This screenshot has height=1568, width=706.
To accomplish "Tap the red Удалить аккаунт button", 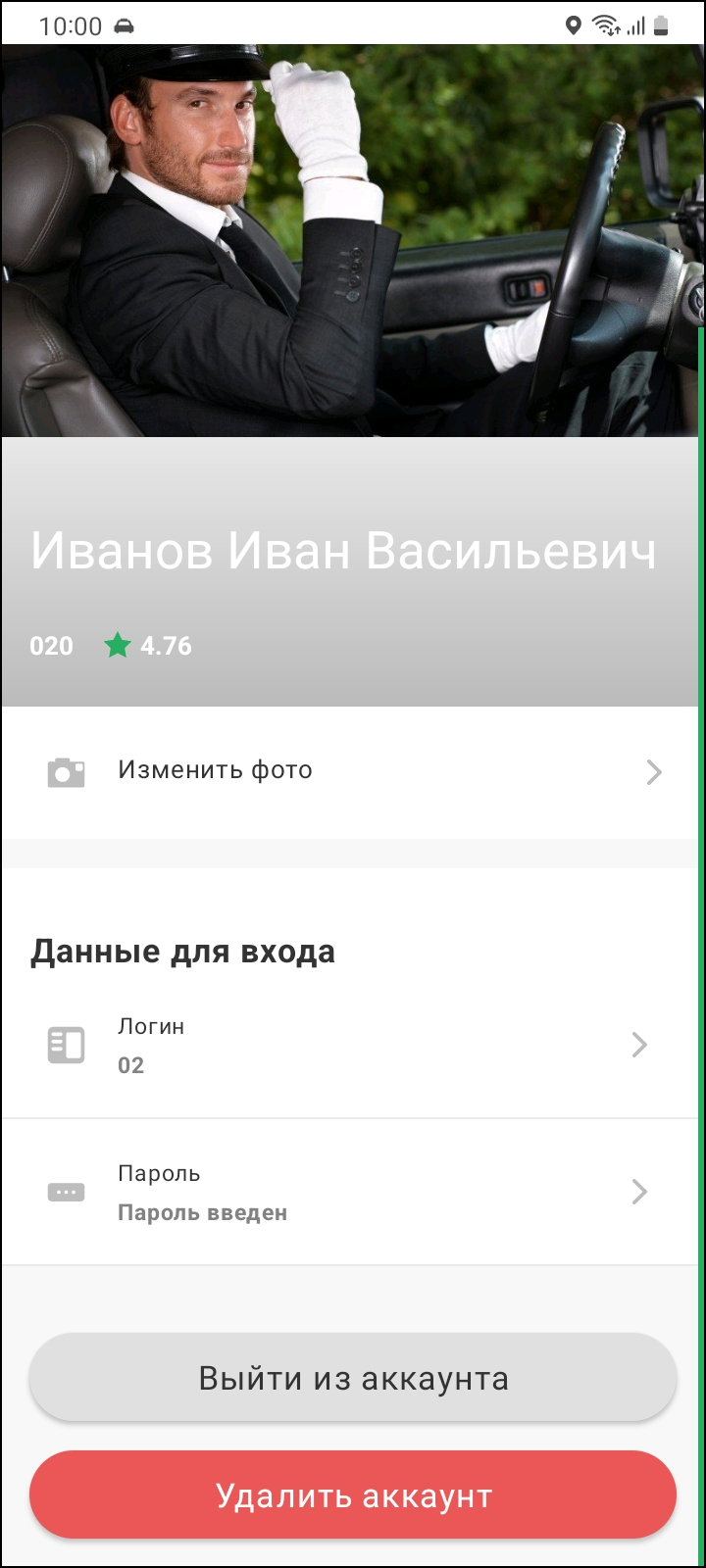I will coord(353,1495).
